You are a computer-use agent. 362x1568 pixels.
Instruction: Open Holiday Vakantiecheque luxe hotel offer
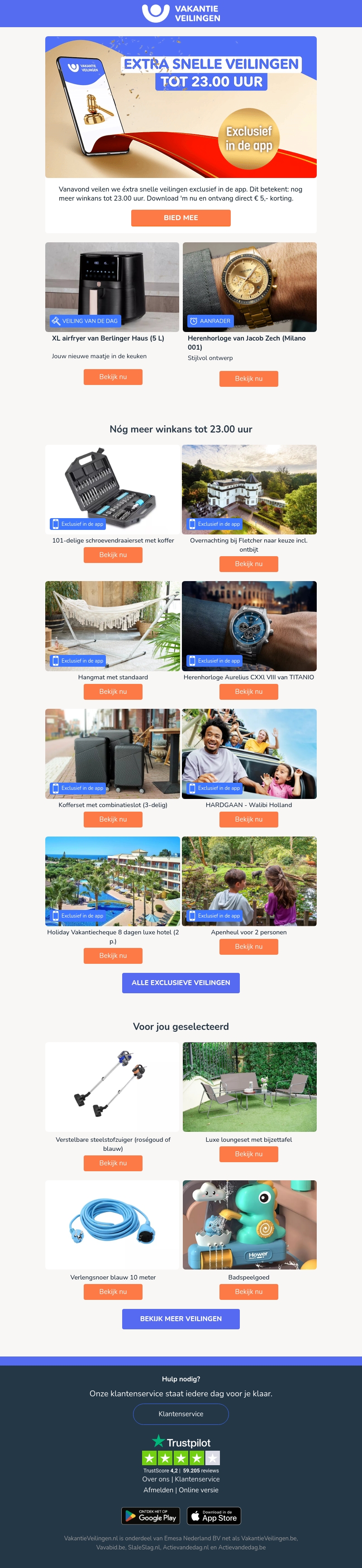tap(113, 956)
